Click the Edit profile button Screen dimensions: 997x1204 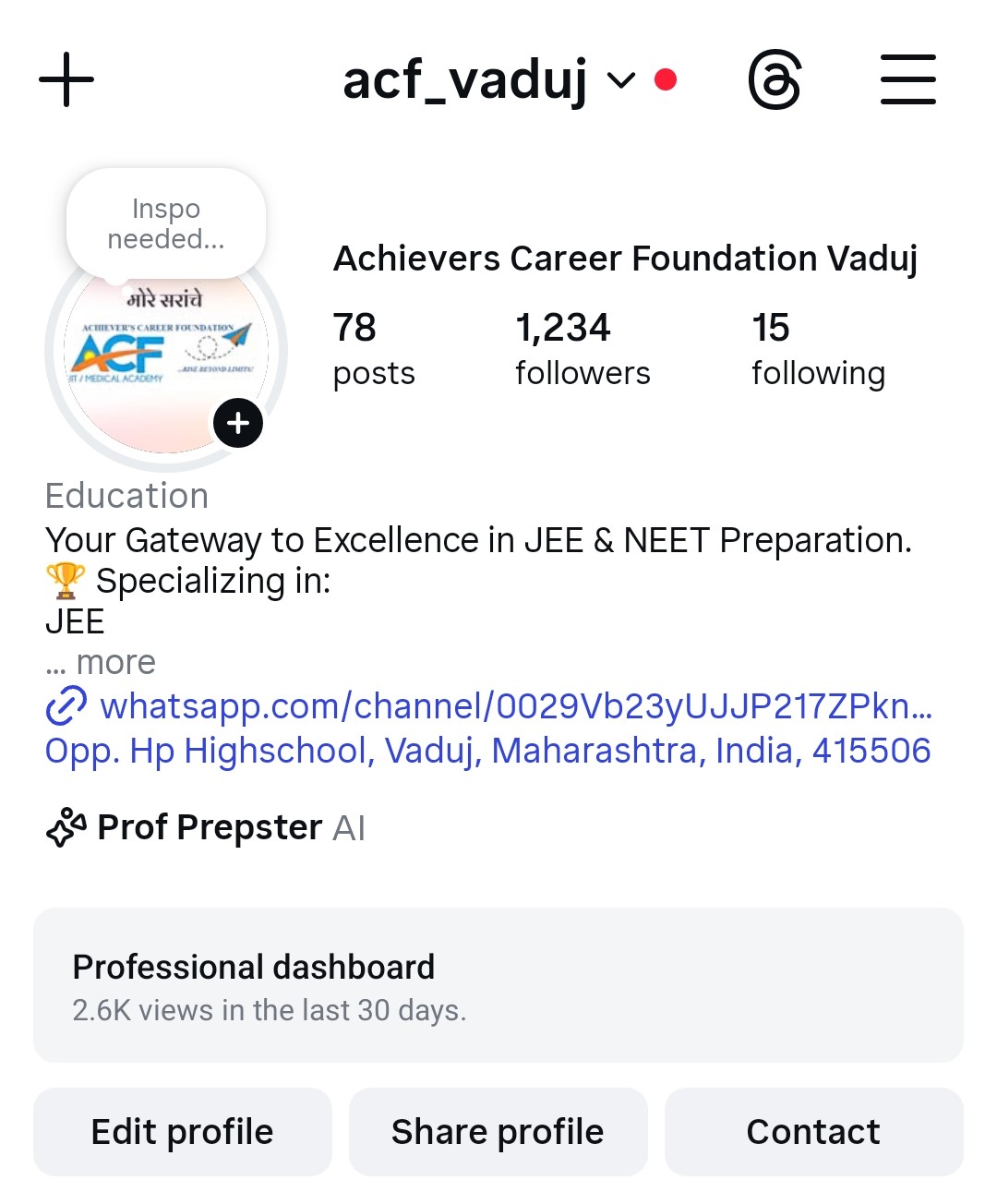pos(182,1131)
